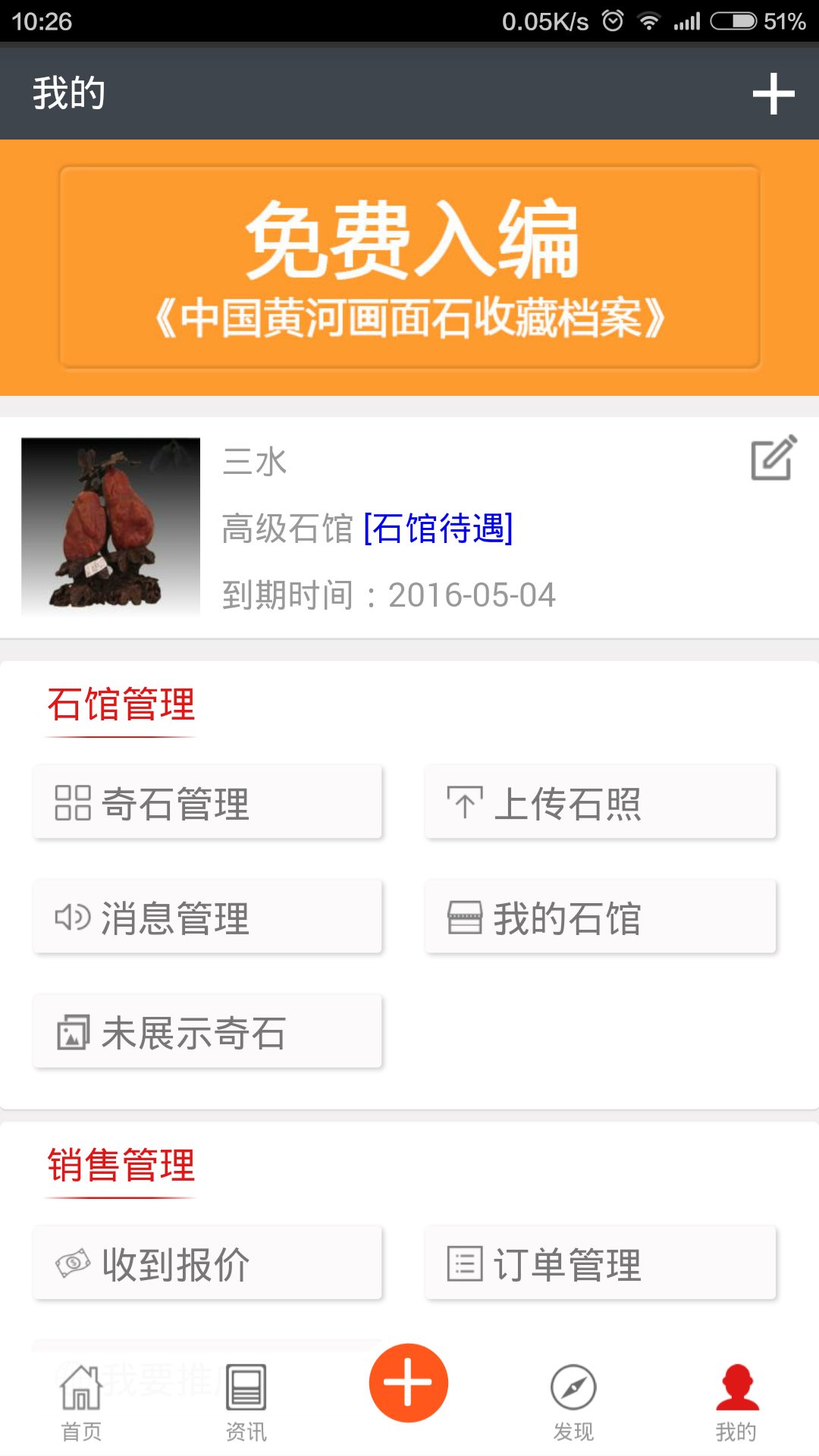The width and height of the screenshot is (819, 1456).
Task: Select the 奇石管理 grid icon
Action: [x=72, y=802]
